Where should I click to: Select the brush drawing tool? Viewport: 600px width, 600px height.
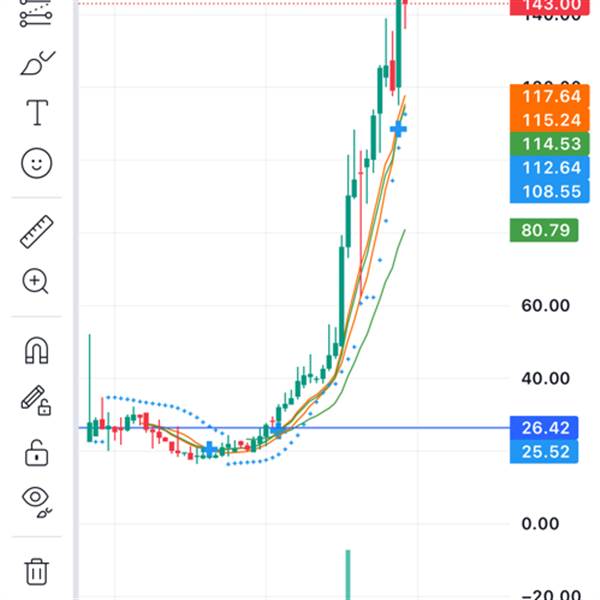point(37,65)
